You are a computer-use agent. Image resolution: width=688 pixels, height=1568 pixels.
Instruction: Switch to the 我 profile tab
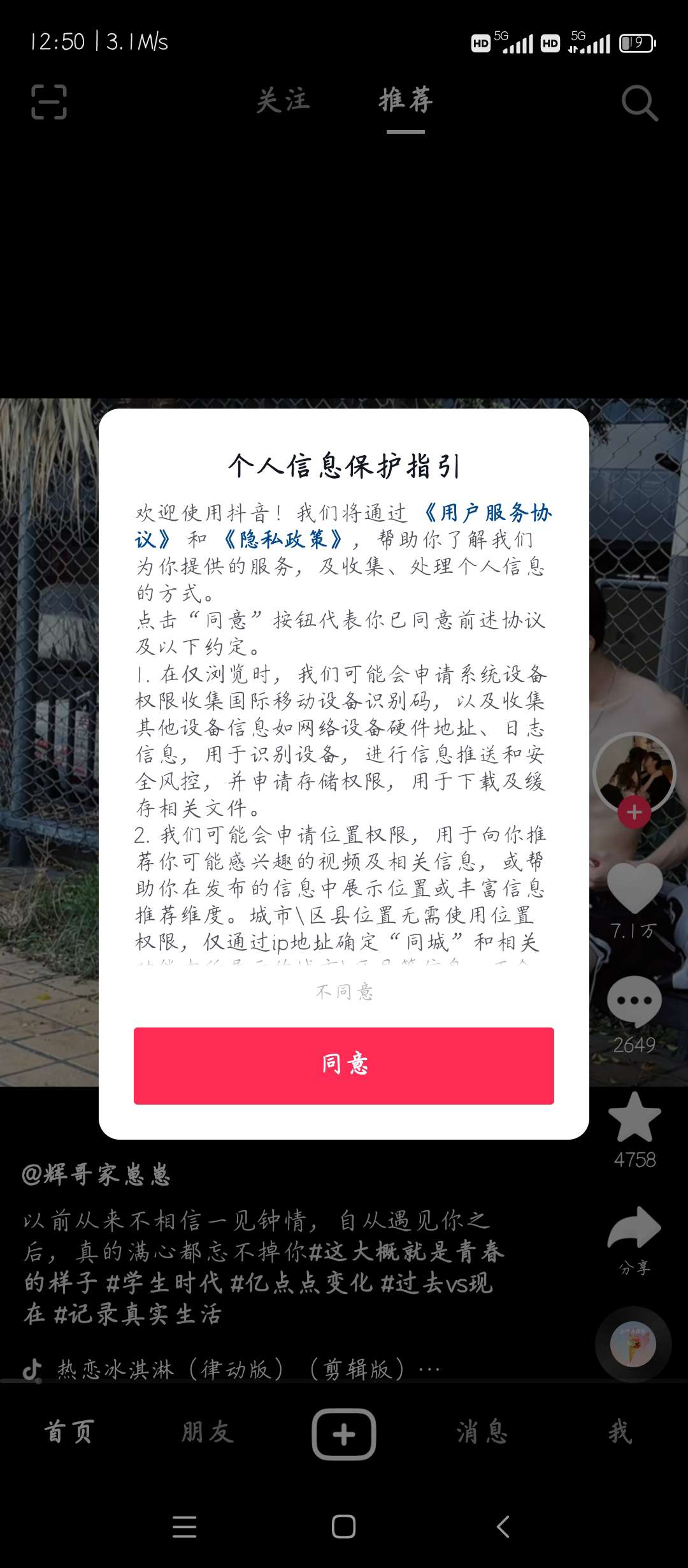[620, 1432]
